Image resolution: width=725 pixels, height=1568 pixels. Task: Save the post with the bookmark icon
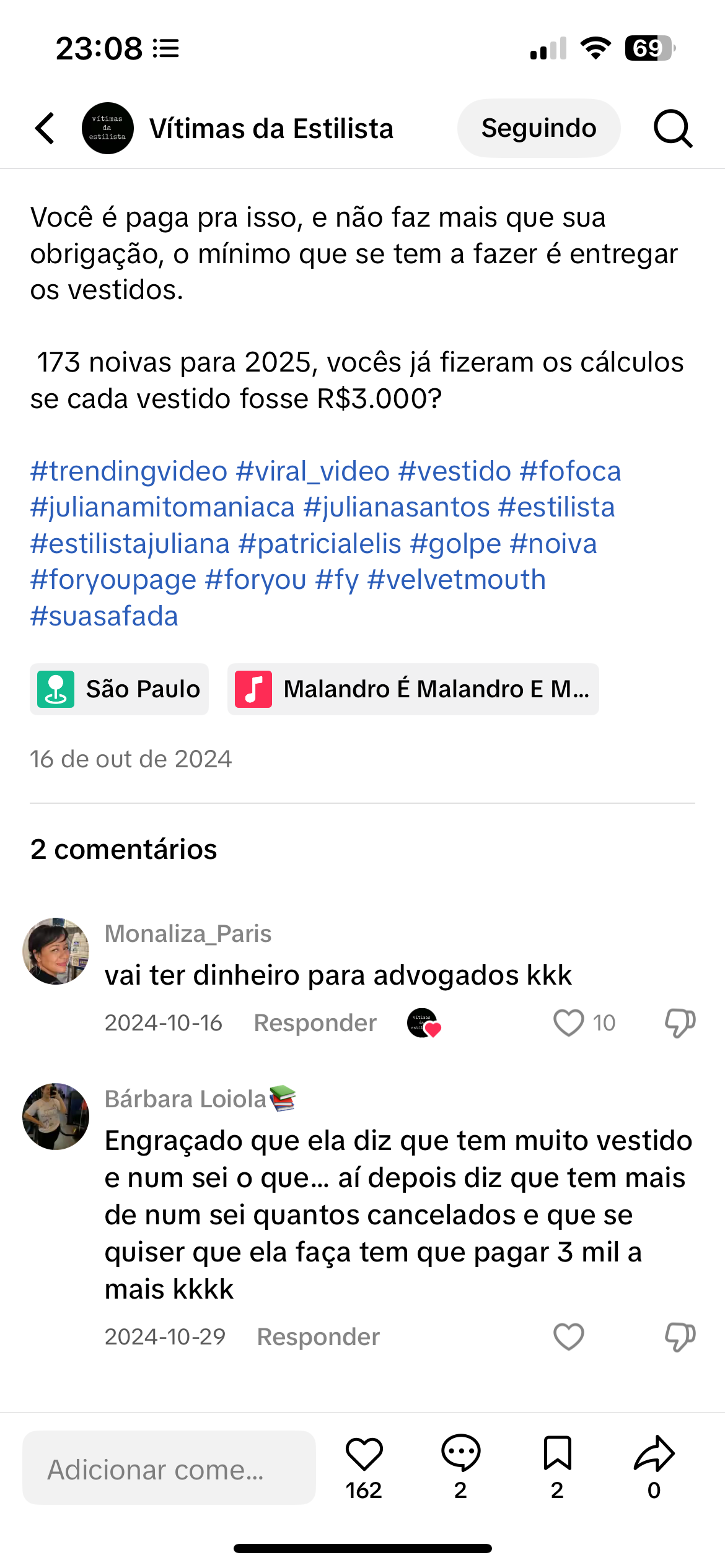557,1454
